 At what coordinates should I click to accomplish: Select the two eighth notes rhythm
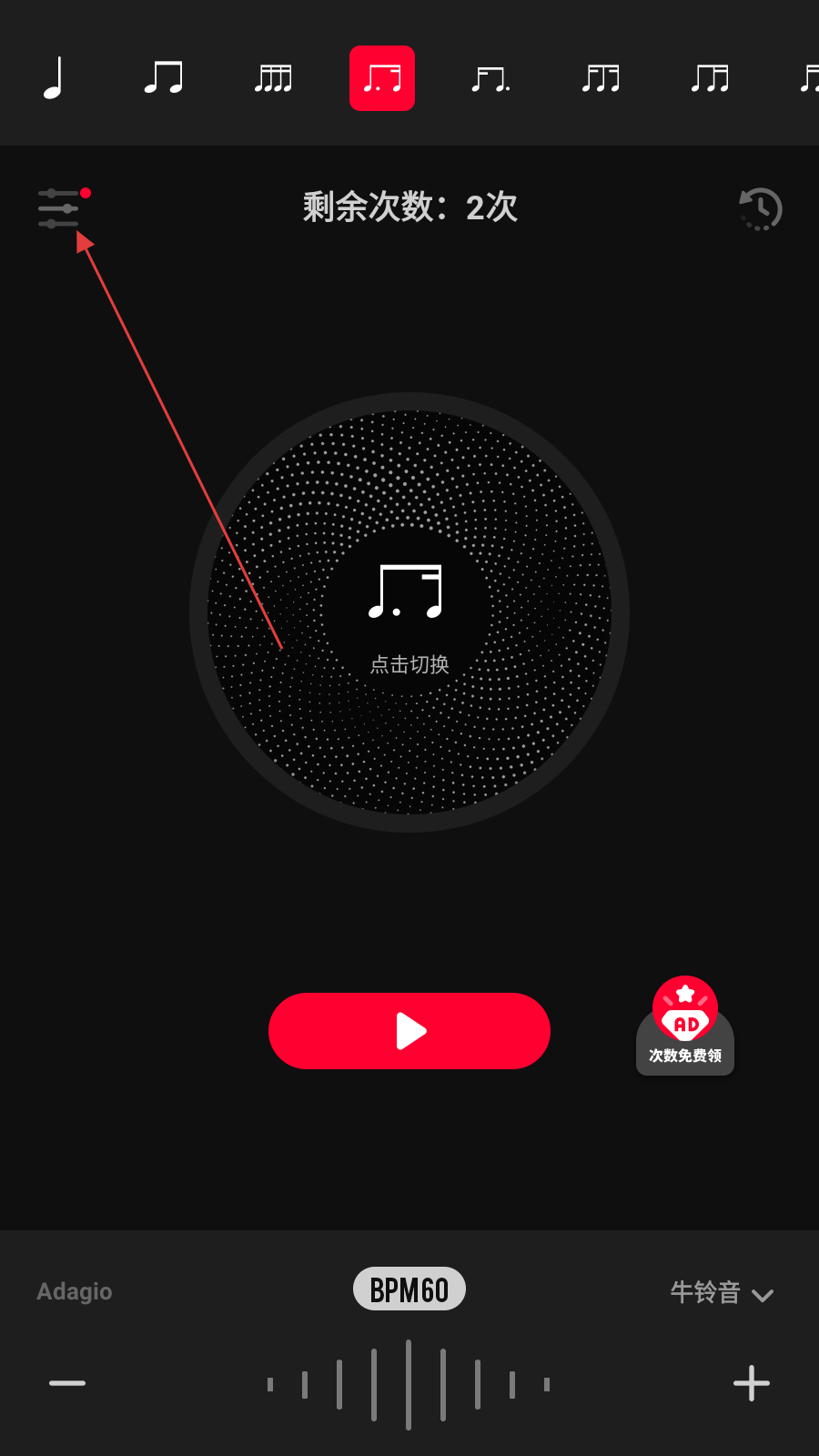pos(164,78)
